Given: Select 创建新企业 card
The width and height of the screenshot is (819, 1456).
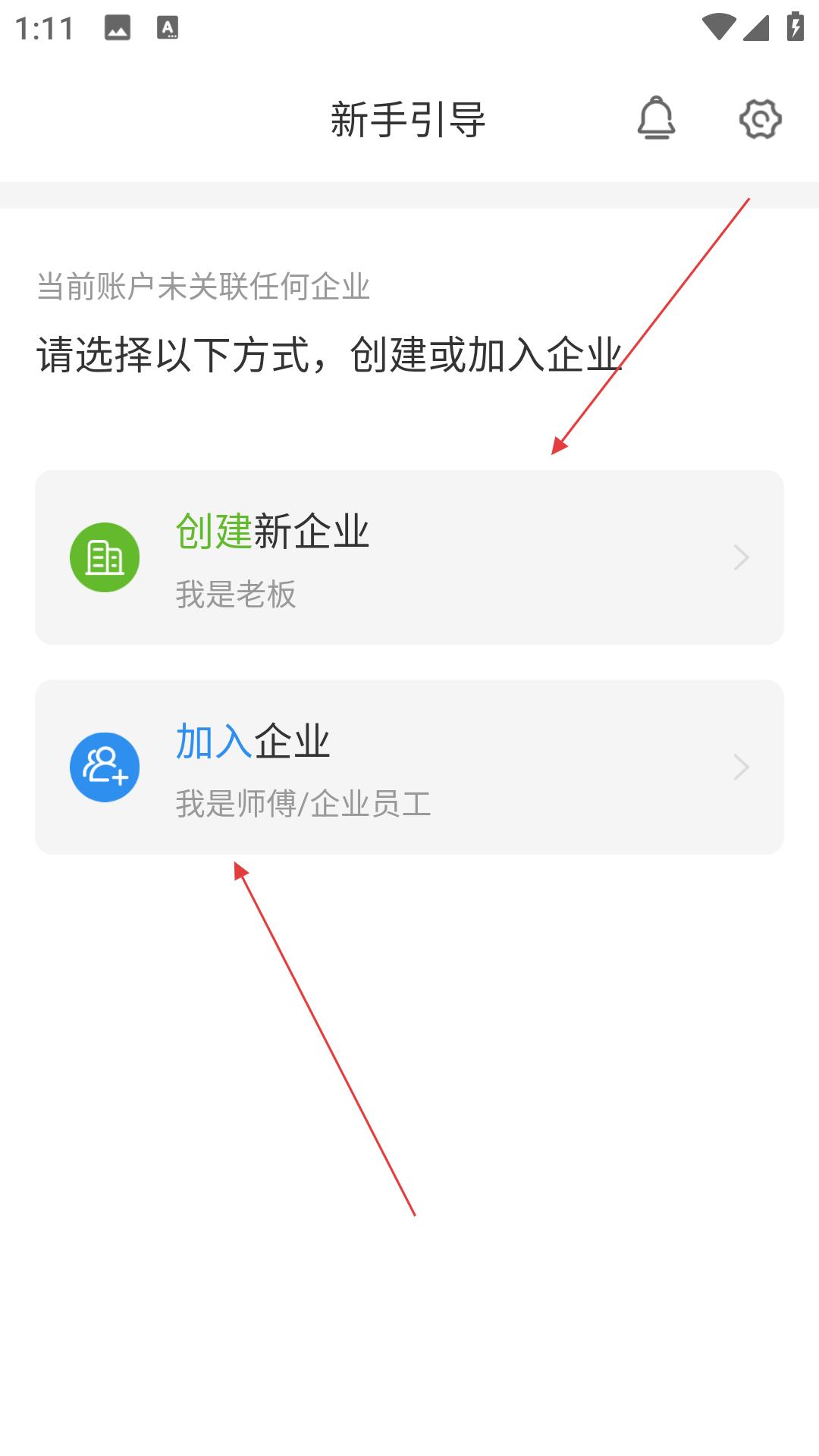Looking at the screenshot, I should point(409,557).
